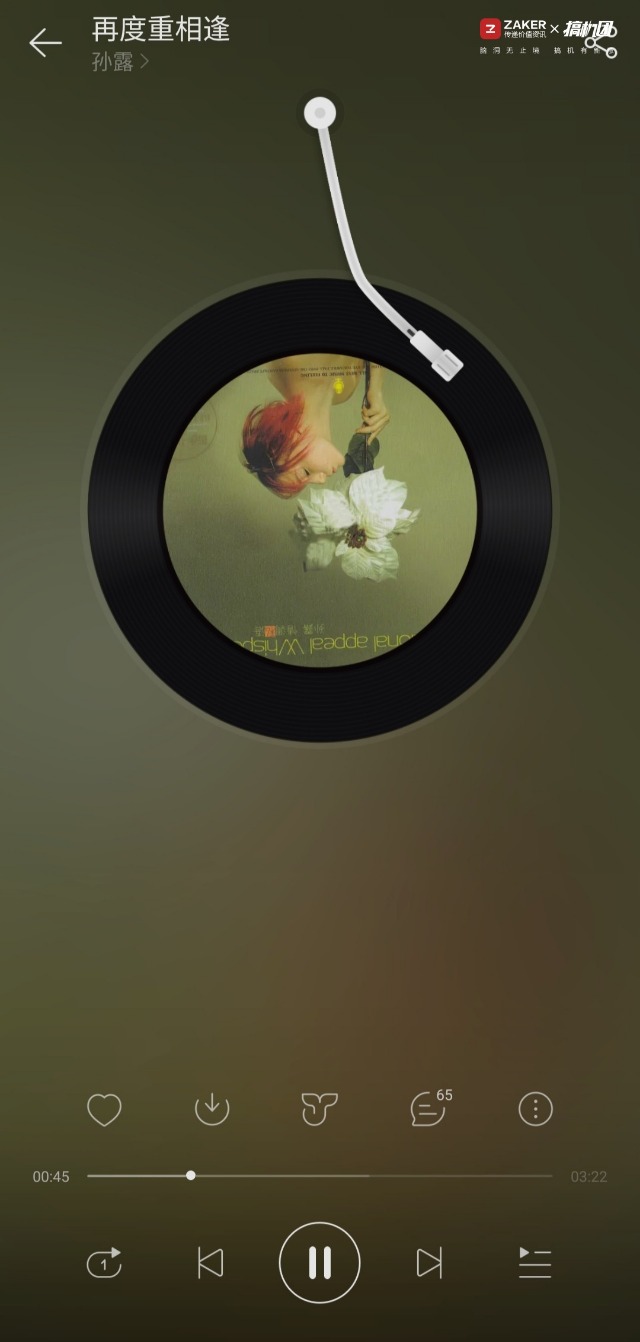Go back using the top-left arrow

click(45, 43)
